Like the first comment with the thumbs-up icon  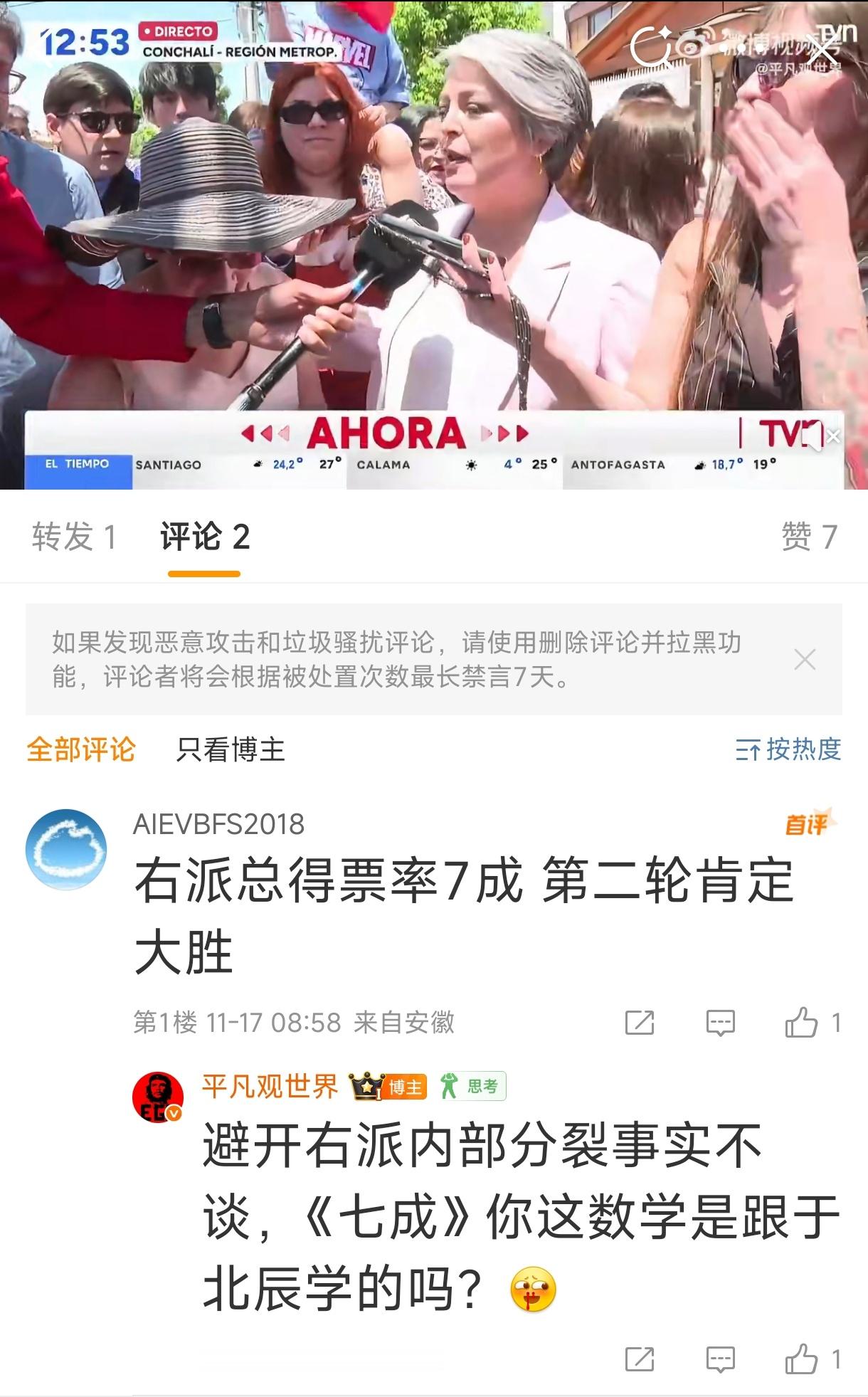point(803,1023)
